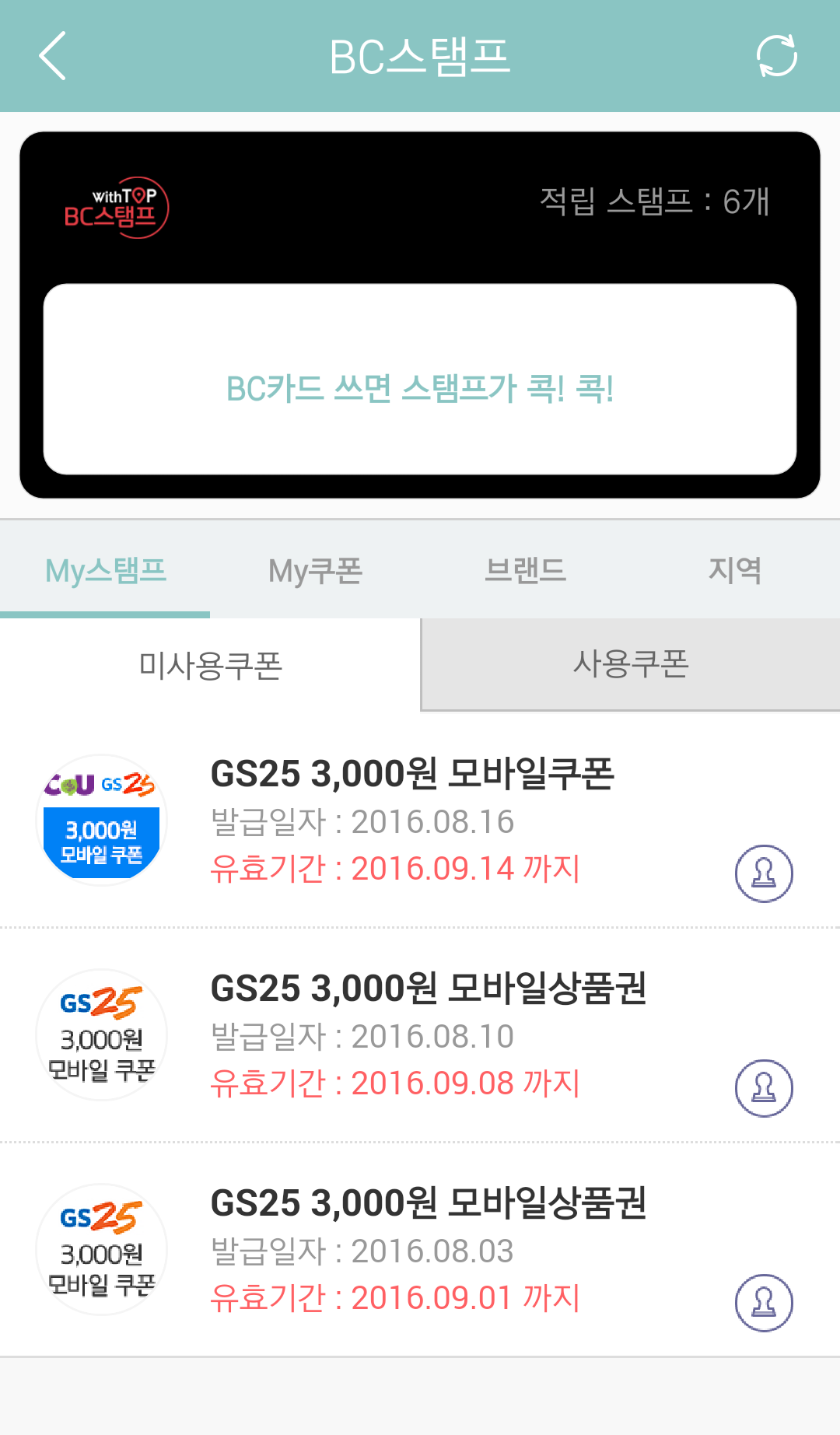Image resolution: width=840 pixels, height=1435 pixels.
Task: Switch to the My스탬프 tab
Action: coord(106,570)
